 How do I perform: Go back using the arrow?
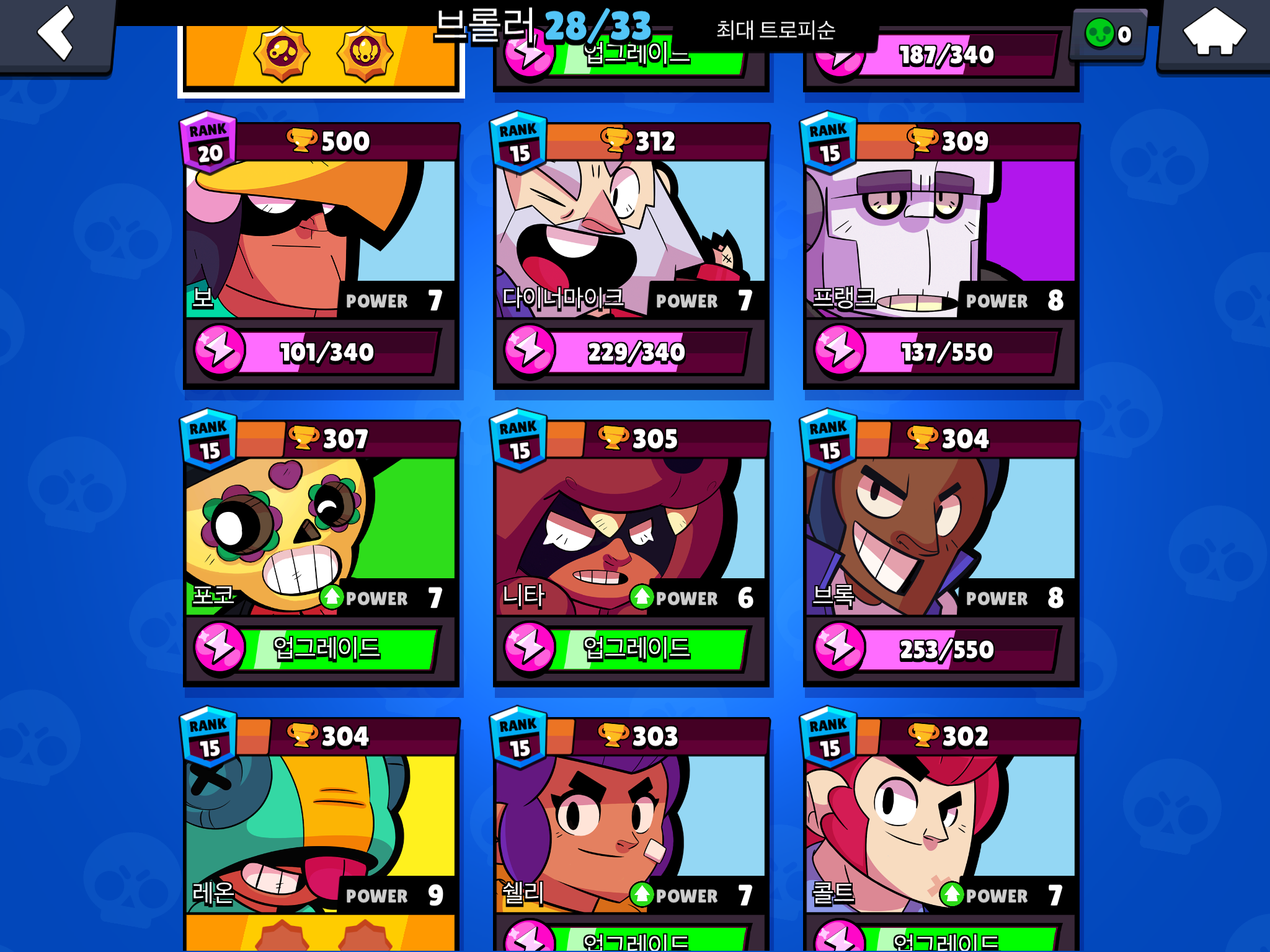[x=56, y=34]
